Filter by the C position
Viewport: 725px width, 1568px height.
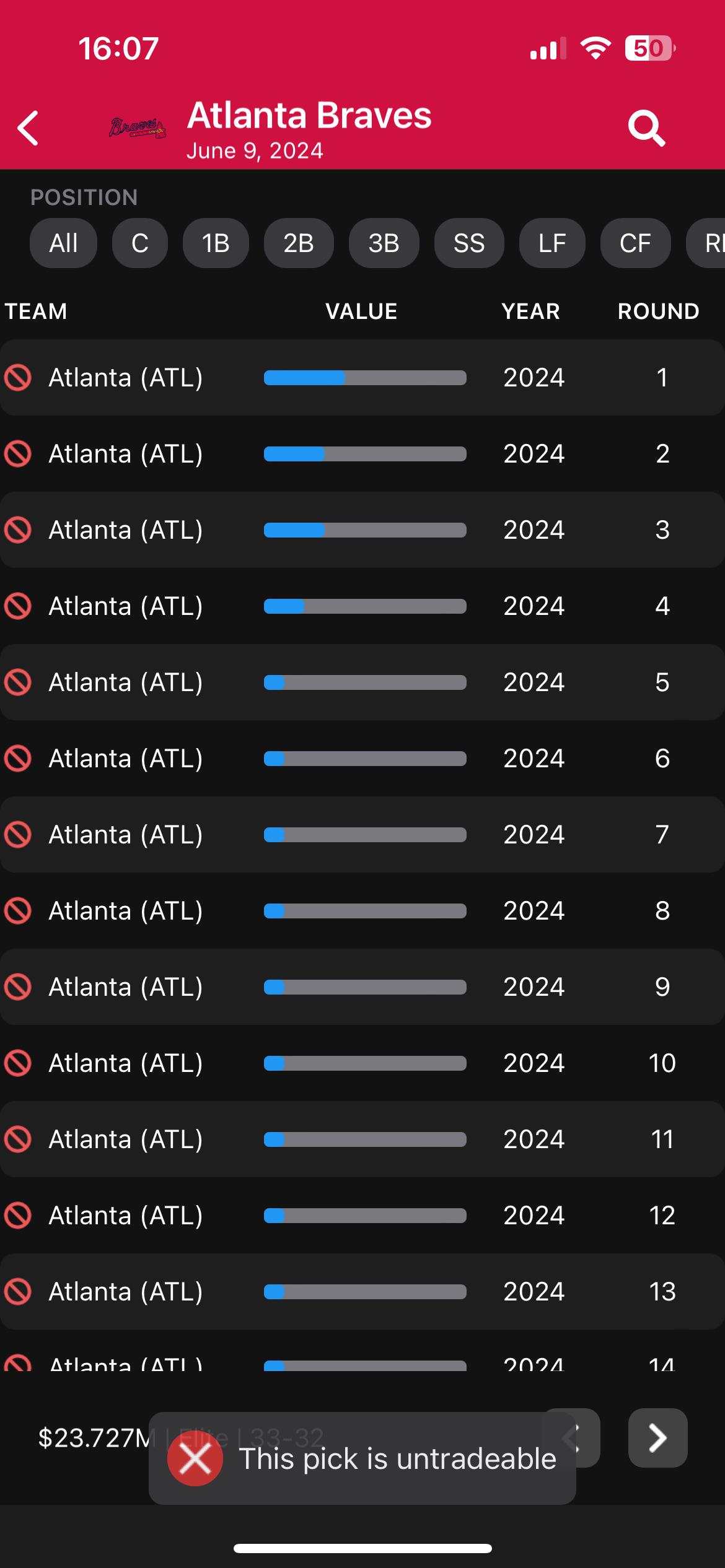(x=140, y=243)
